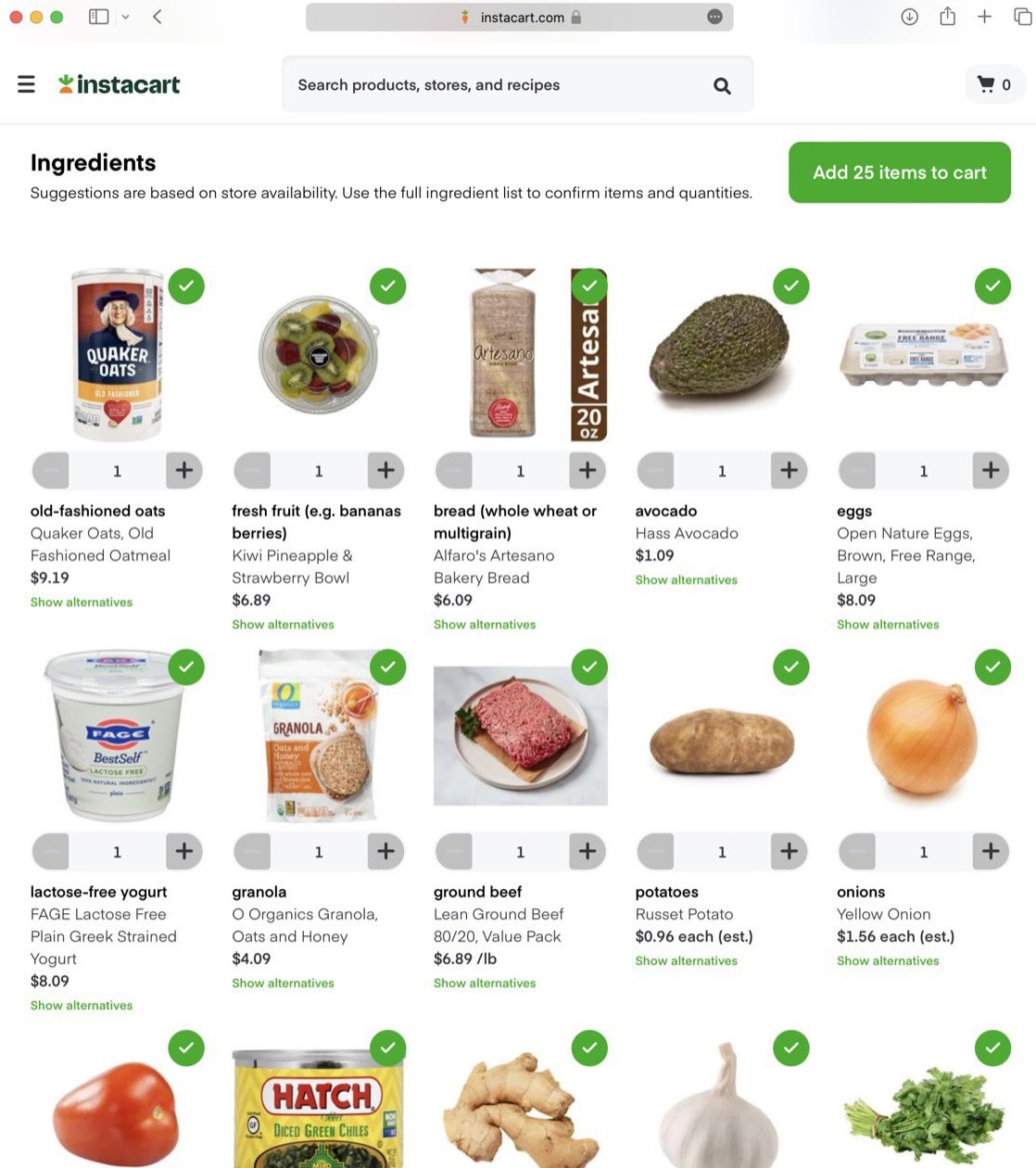Image resolution: width=1036 pixels, height=1168 pixels.
Task: Deselect the eggs item checkmark
Action: click(992, 286)
